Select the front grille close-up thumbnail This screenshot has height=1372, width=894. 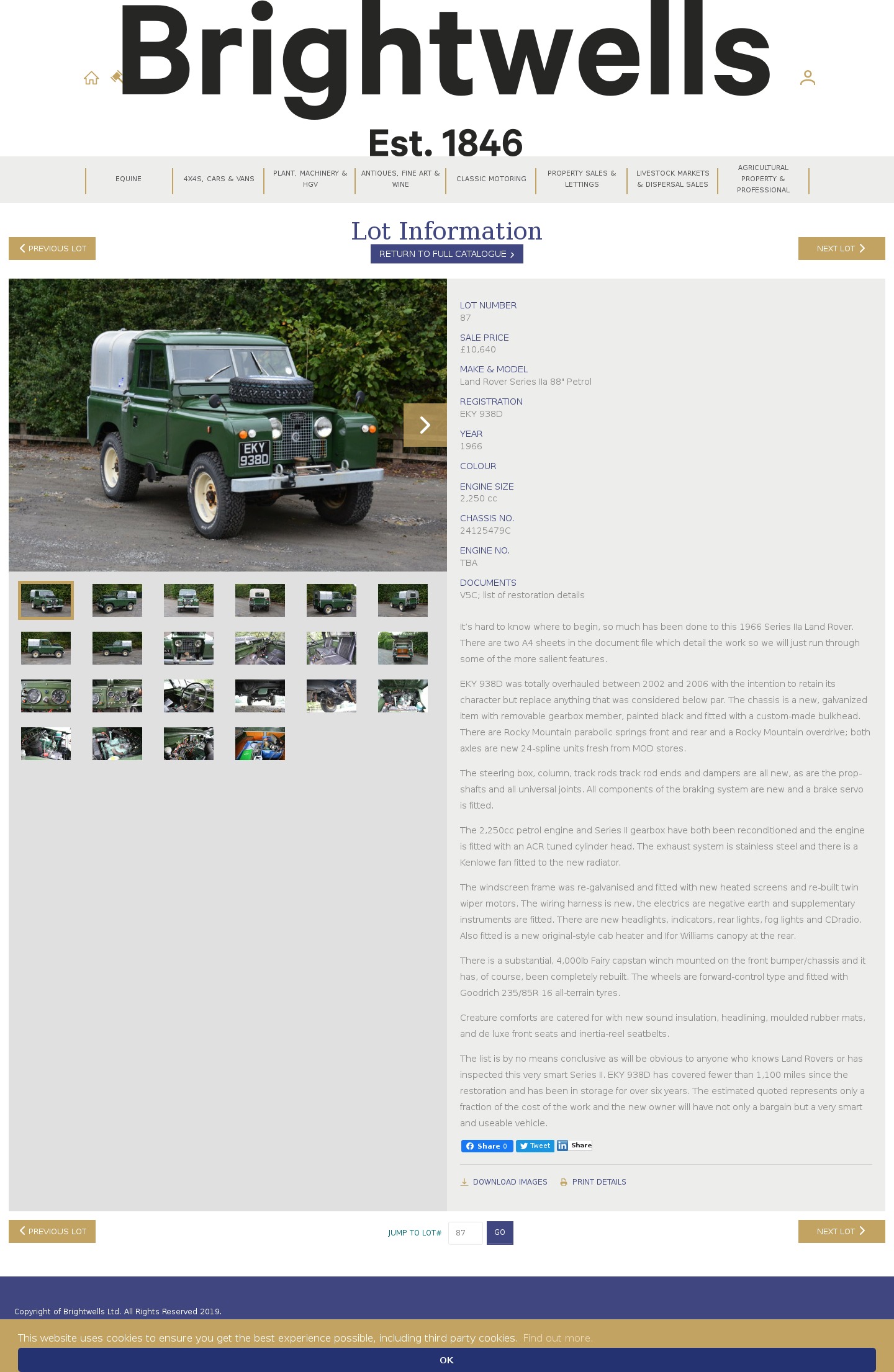click(x=189, y=648)
